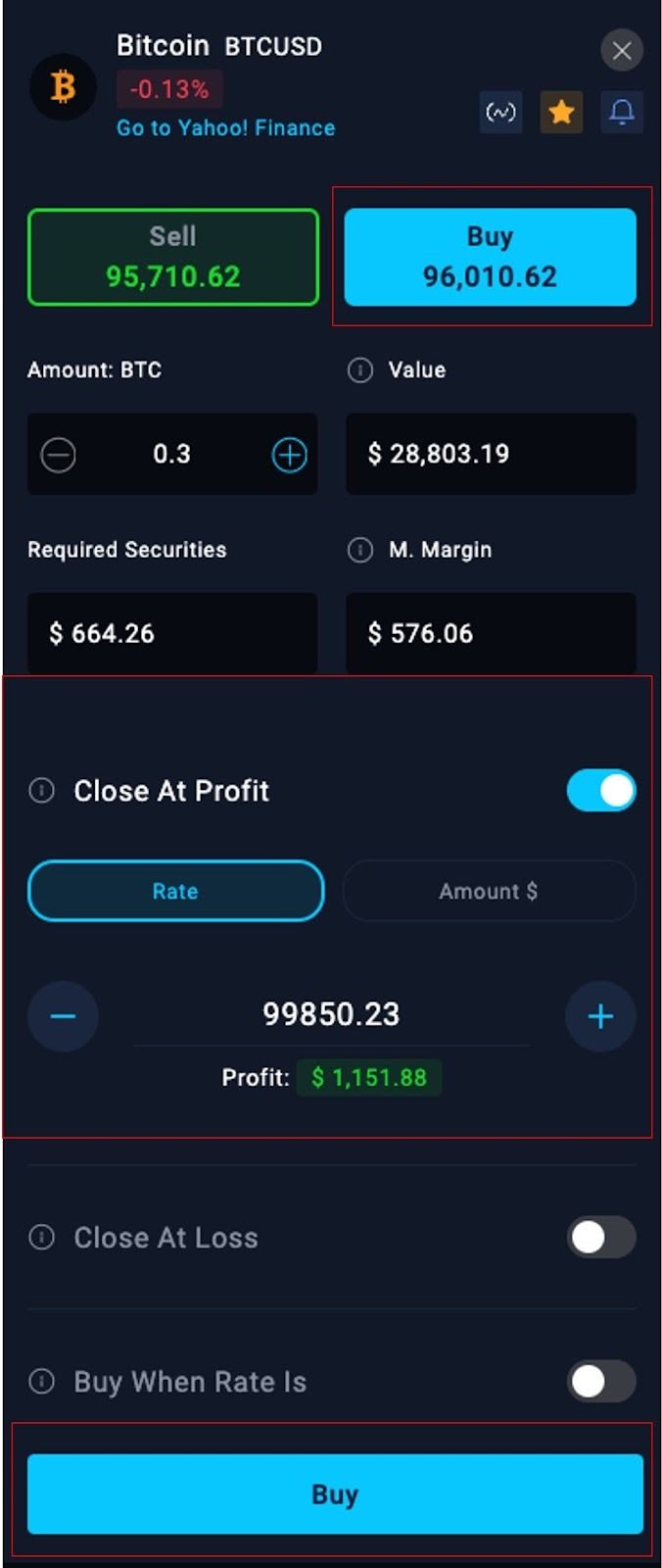The width and height of the screenshot is (662, 1568).
Task: Enable the Close At Loss switch
Action: point(600,1238)
